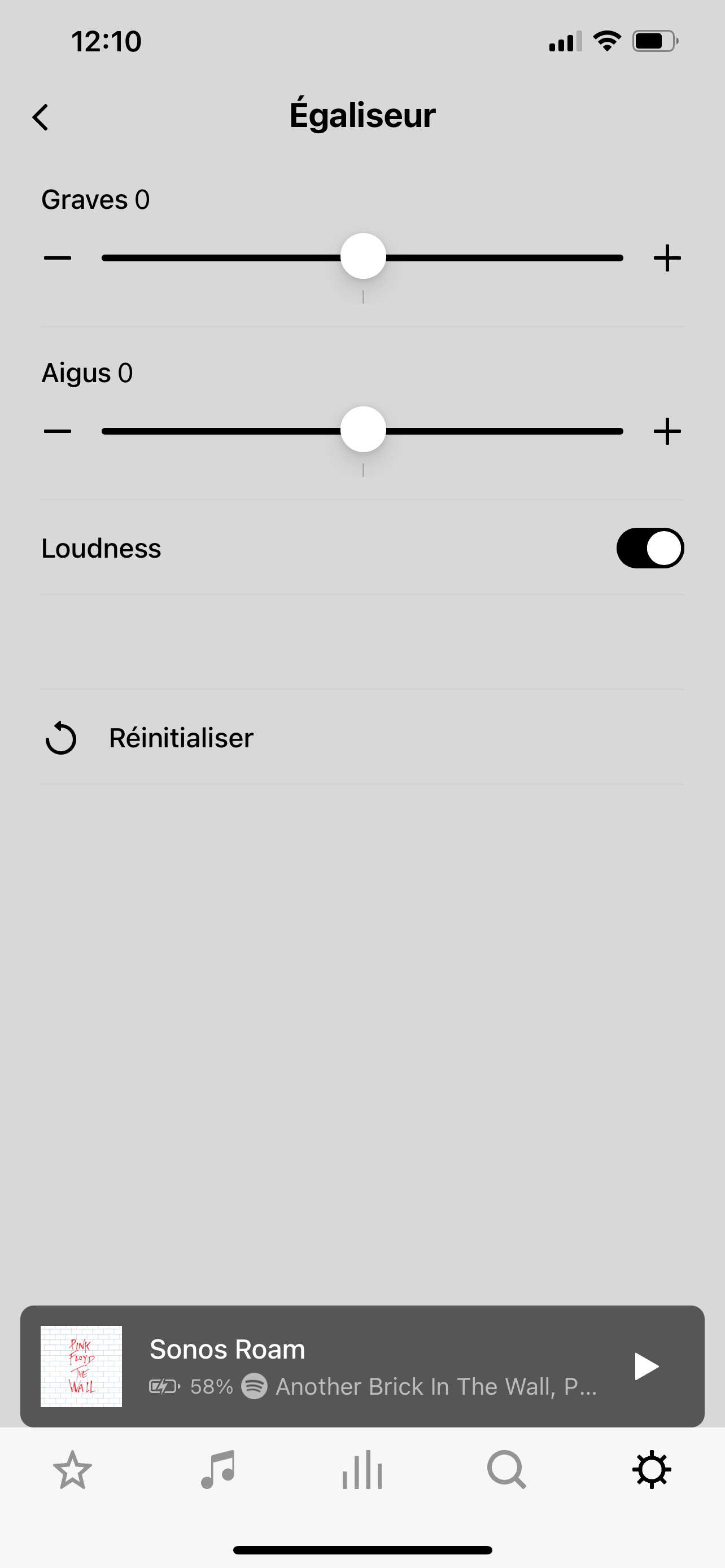
Task: Play Another Brick In The Wall
Action: click(645, 1366)
